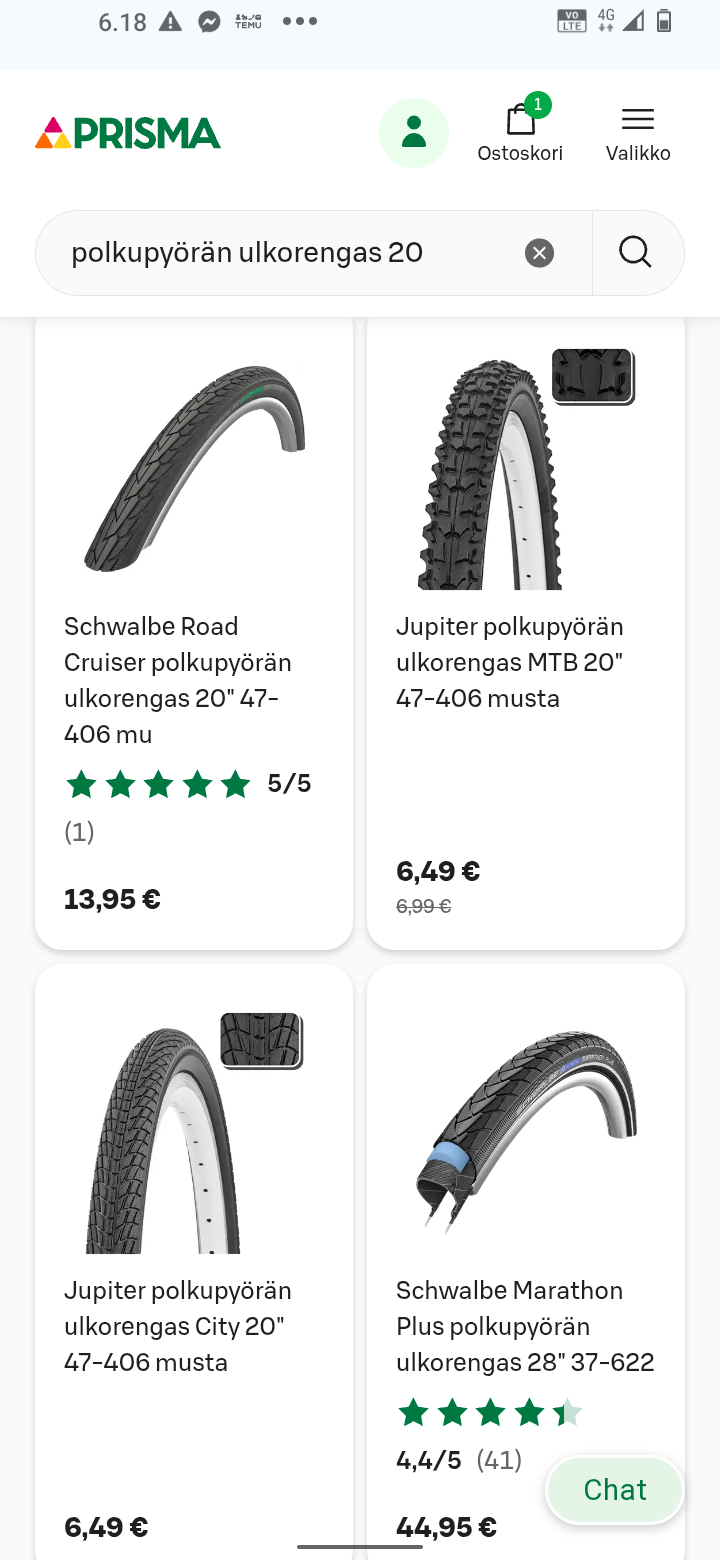
Task: Open the Valikko menu
Action: pyautogui.click(x=637, y=133)
